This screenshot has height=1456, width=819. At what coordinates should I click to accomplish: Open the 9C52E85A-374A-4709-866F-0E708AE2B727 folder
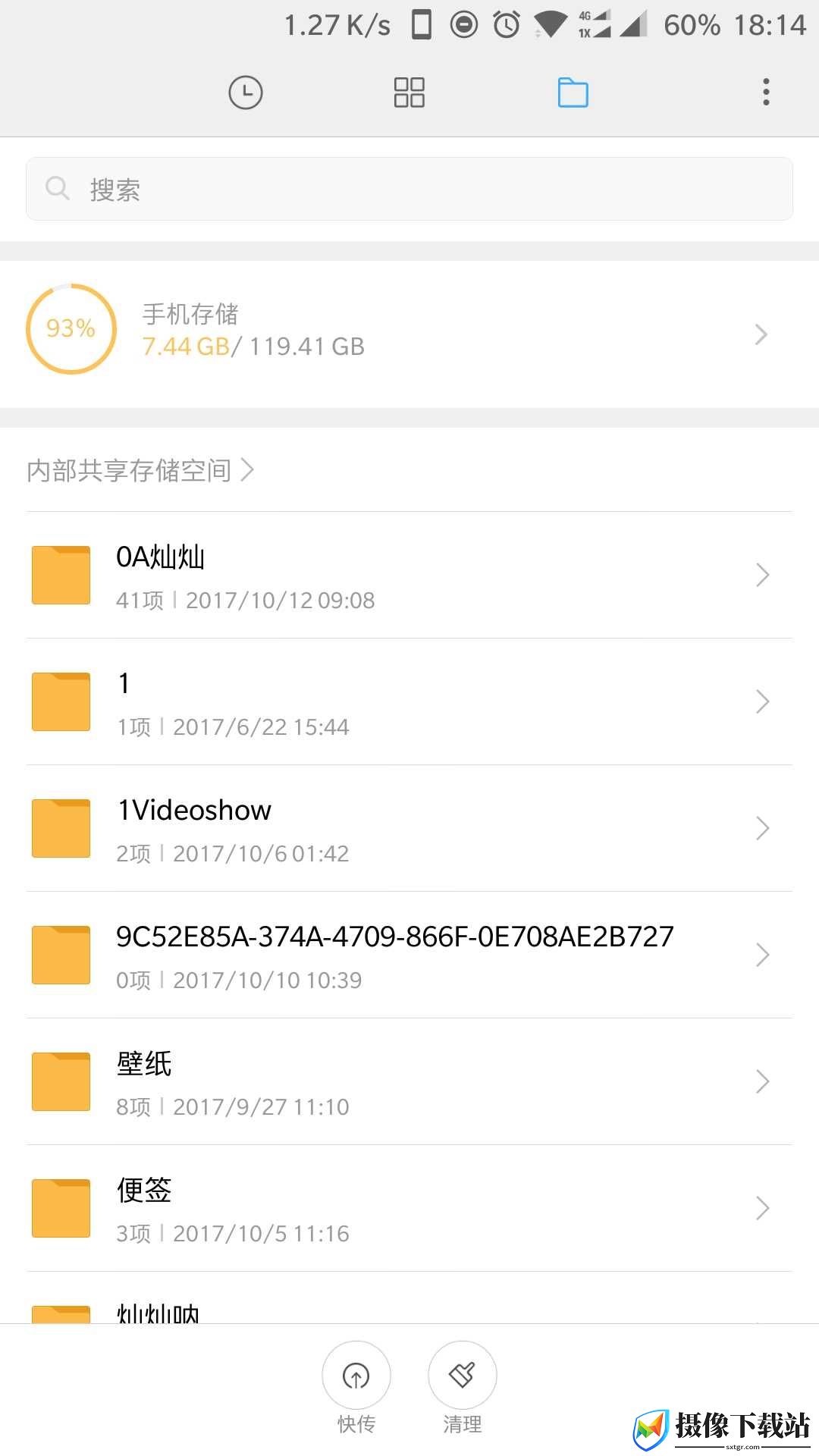pyautogui.click(x=409, y=955)
